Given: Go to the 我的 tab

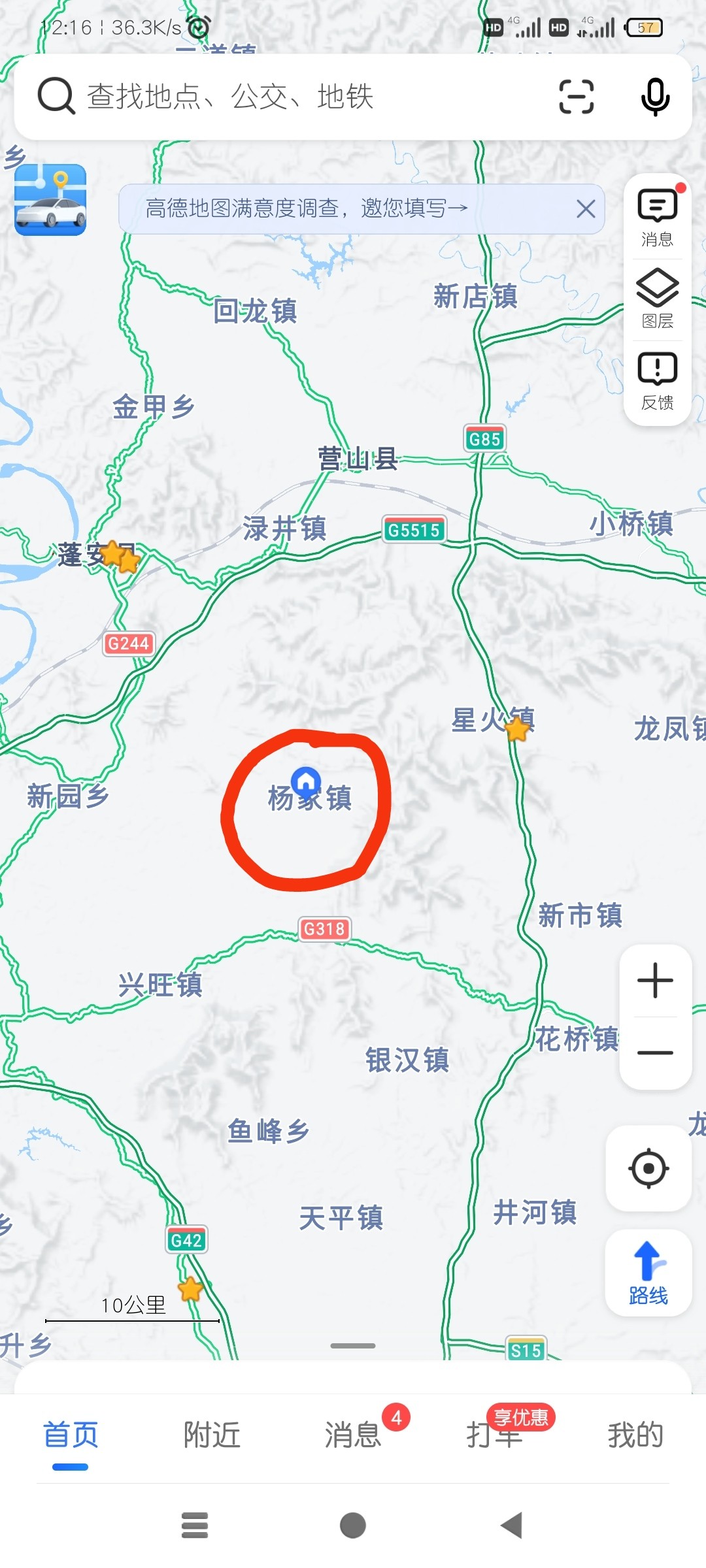Looking at the screenshot, I should (635, 1435).
